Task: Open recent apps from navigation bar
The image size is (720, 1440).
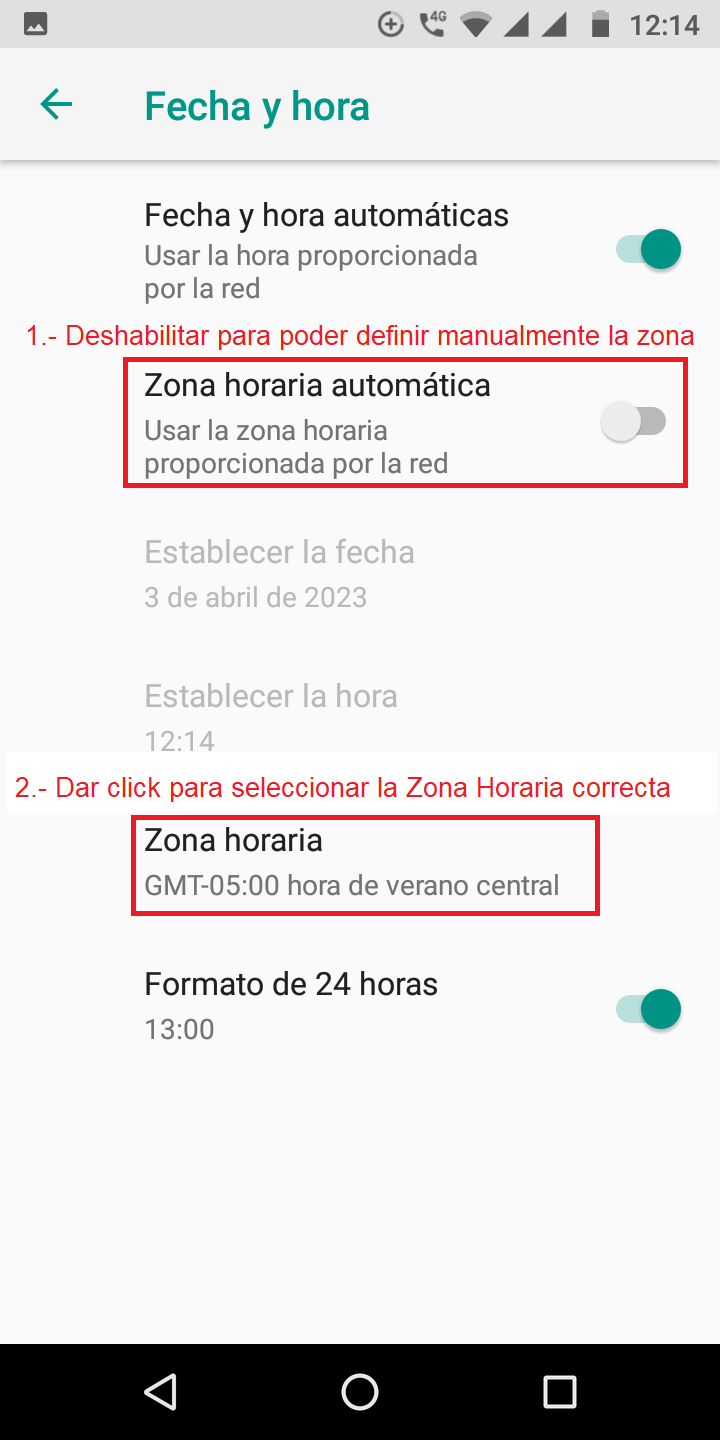Action: [x=559, y=1391]
